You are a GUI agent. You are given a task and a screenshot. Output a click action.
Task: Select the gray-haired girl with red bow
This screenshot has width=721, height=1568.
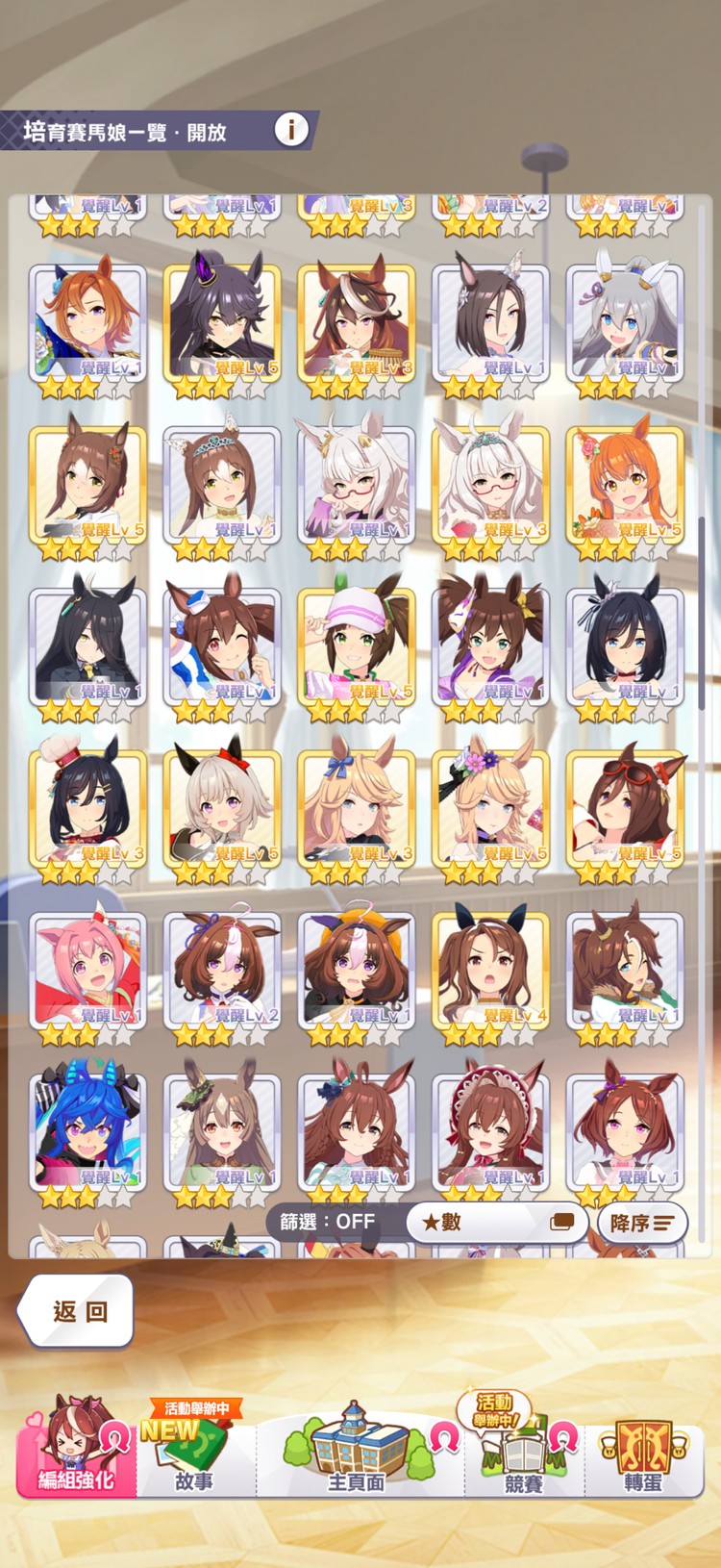[x=222, y=808]
